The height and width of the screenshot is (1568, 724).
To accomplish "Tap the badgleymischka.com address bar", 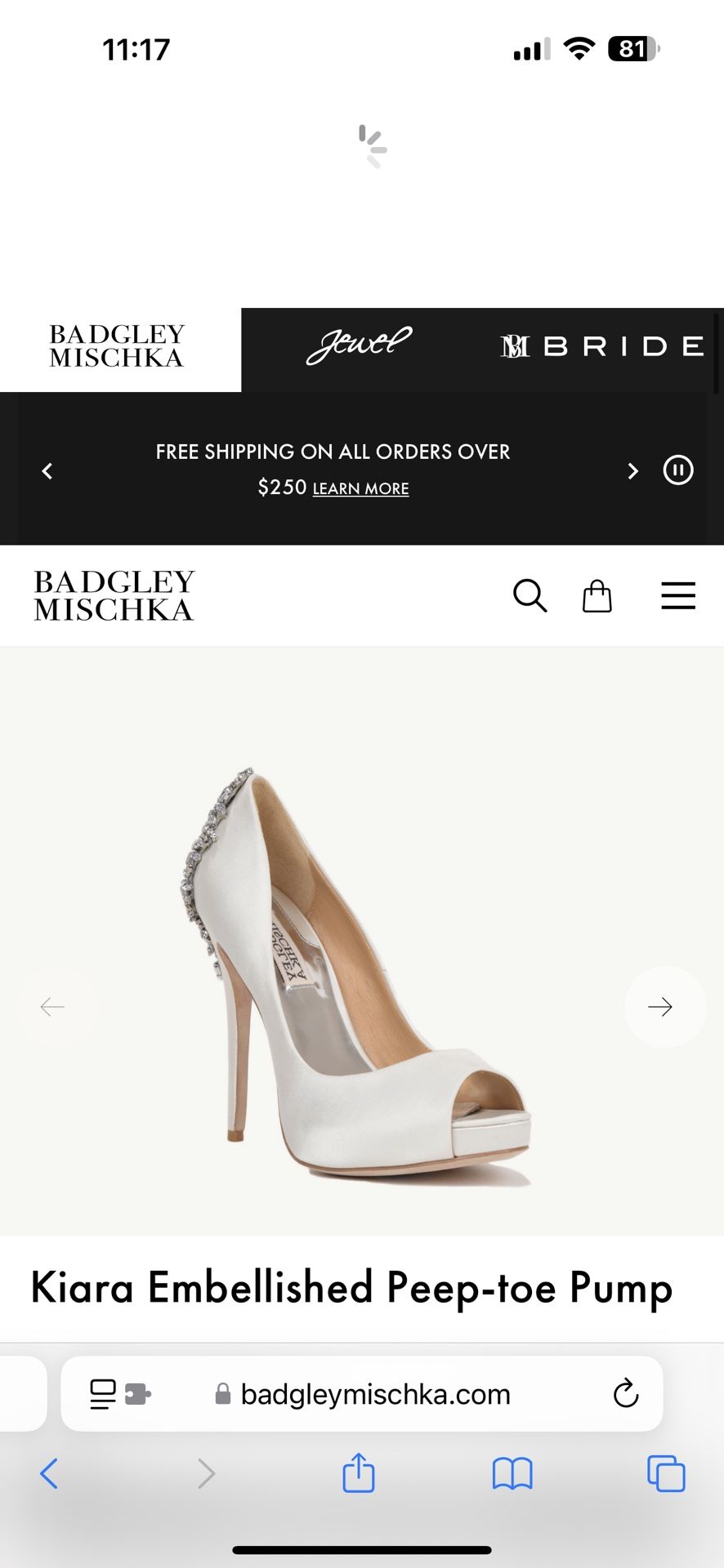I will coord(376,1394).
